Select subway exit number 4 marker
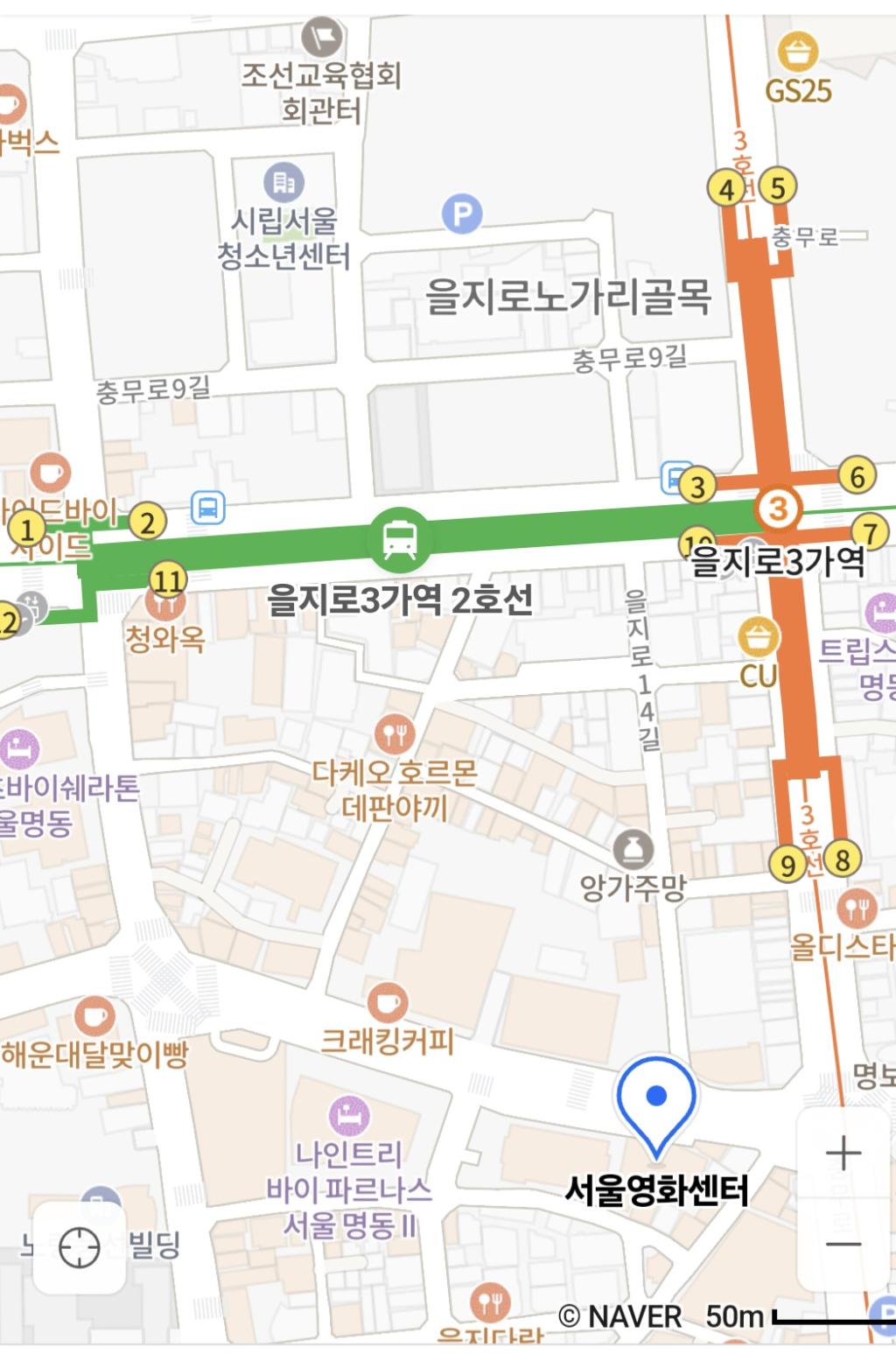 tap(725, 188)
